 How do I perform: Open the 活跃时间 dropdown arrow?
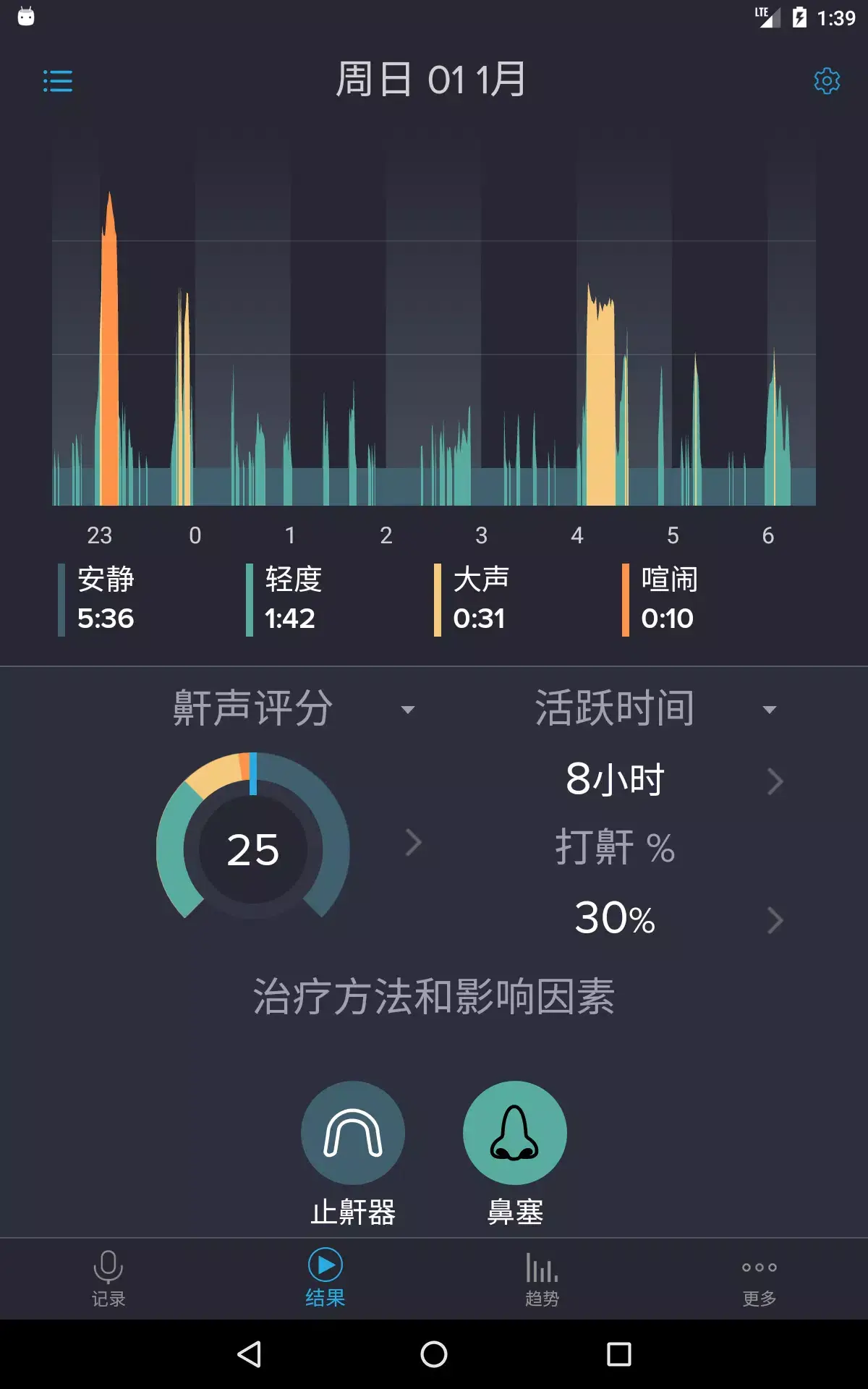[770, 711]
